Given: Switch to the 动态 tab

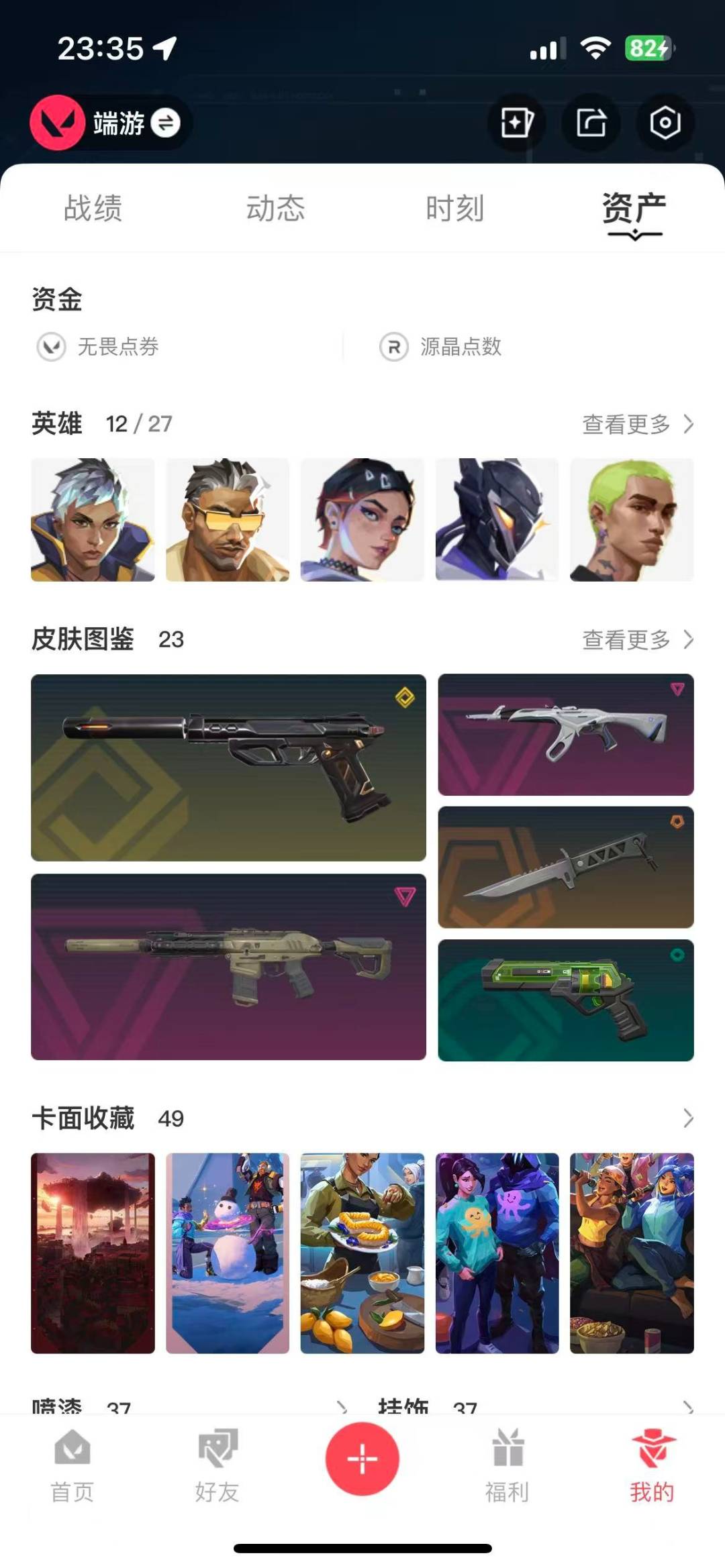Looking at the screenshot, I should pos(275,208).
